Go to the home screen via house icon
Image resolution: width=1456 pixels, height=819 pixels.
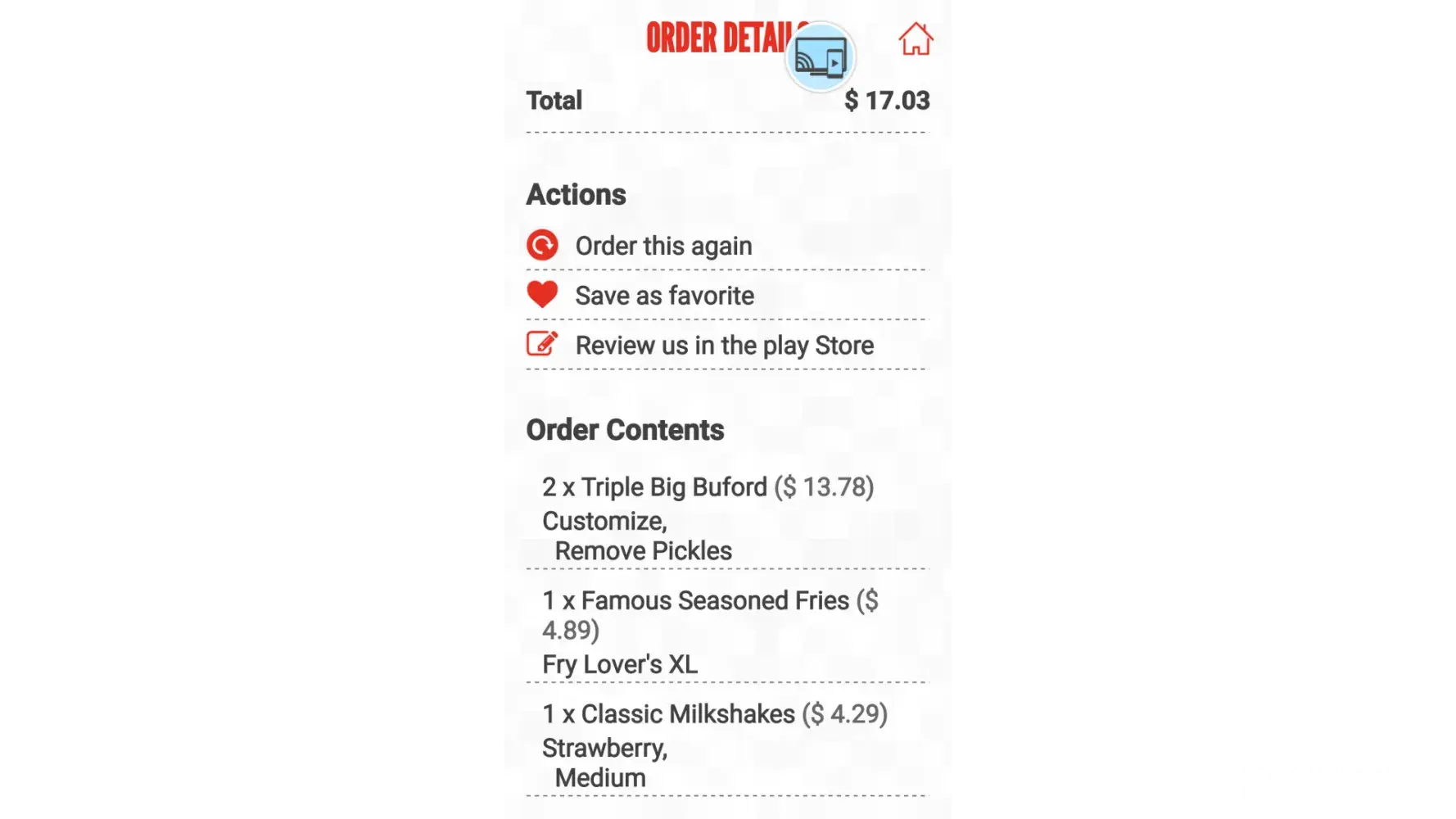[x=916, y=38]
